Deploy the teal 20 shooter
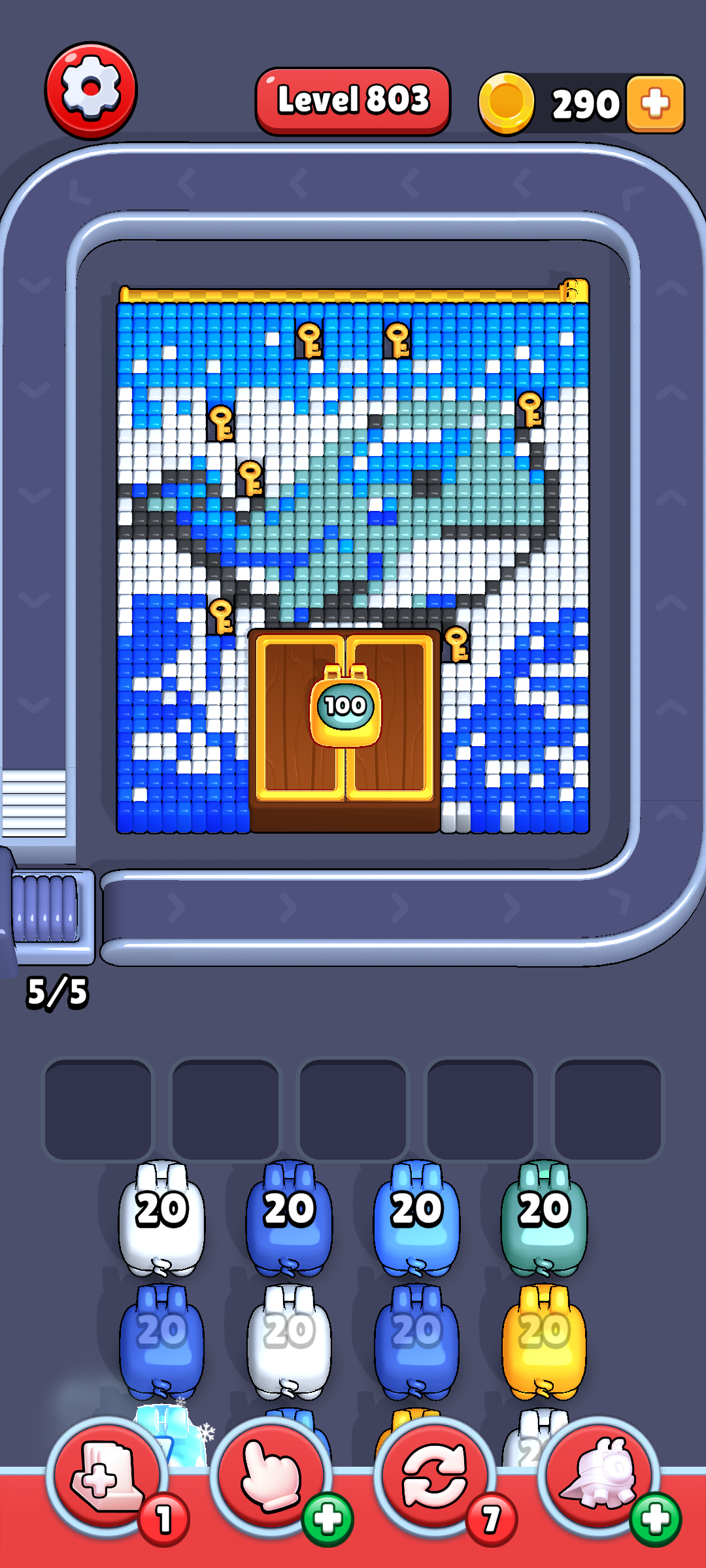Screen dimensions: 706x1568 544,1218
